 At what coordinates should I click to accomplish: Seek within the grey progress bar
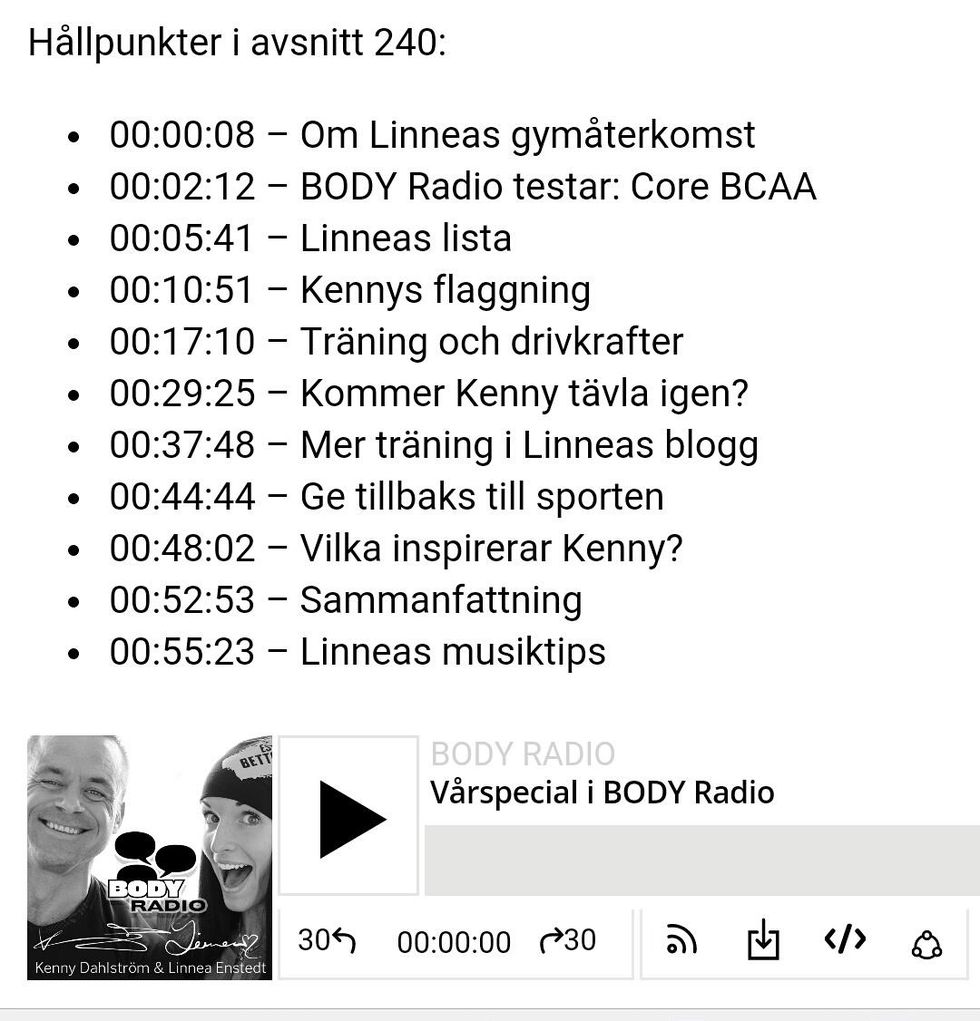pyautogui.click(x=700, y=860)
